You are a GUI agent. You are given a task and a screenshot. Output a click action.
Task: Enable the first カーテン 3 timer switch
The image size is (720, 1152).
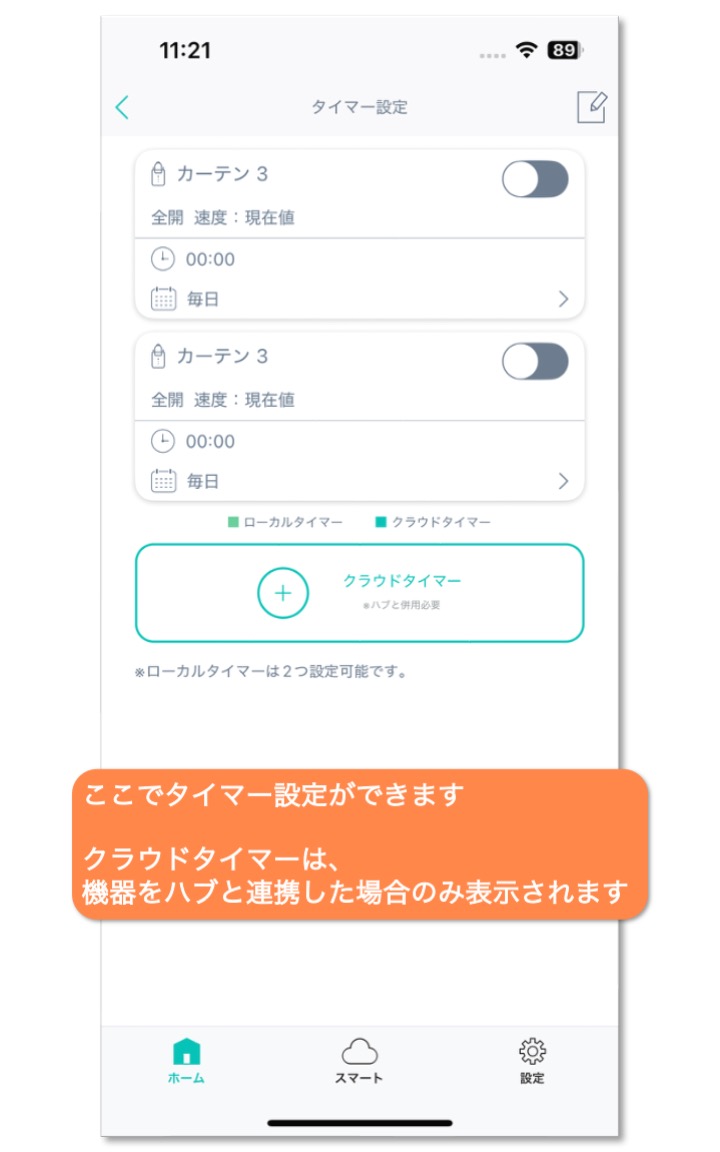click(535, 179)
